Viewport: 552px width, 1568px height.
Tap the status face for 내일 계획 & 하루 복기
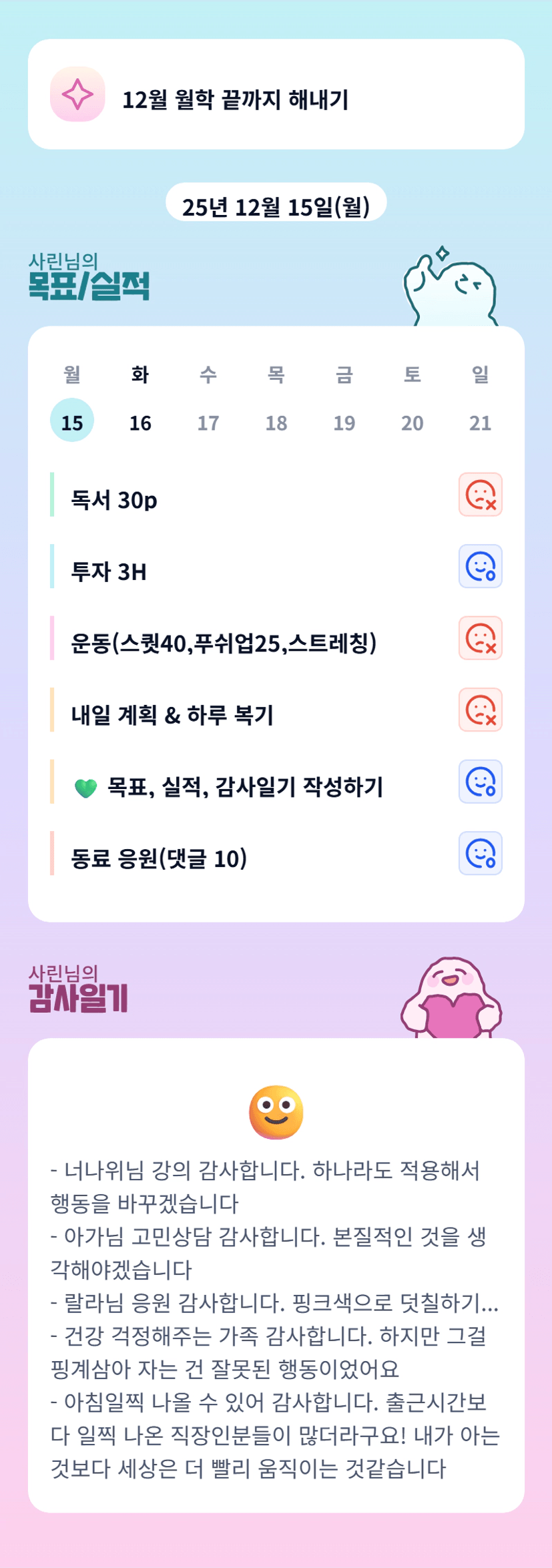[x=481, y=710]
